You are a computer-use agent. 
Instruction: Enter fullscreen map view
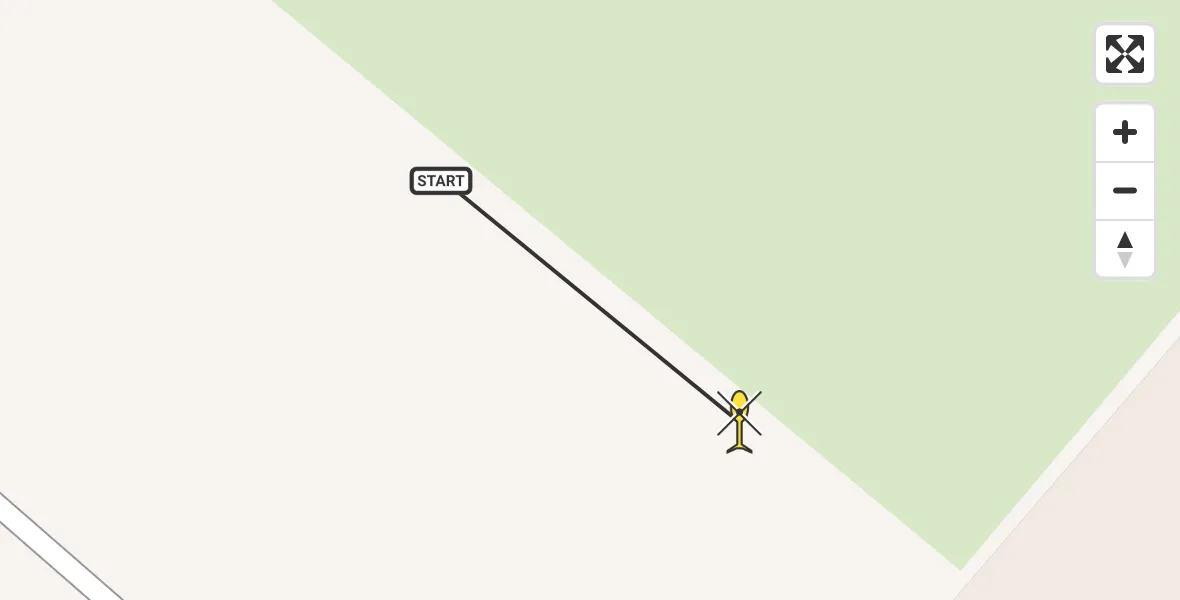pos(1124,54)
